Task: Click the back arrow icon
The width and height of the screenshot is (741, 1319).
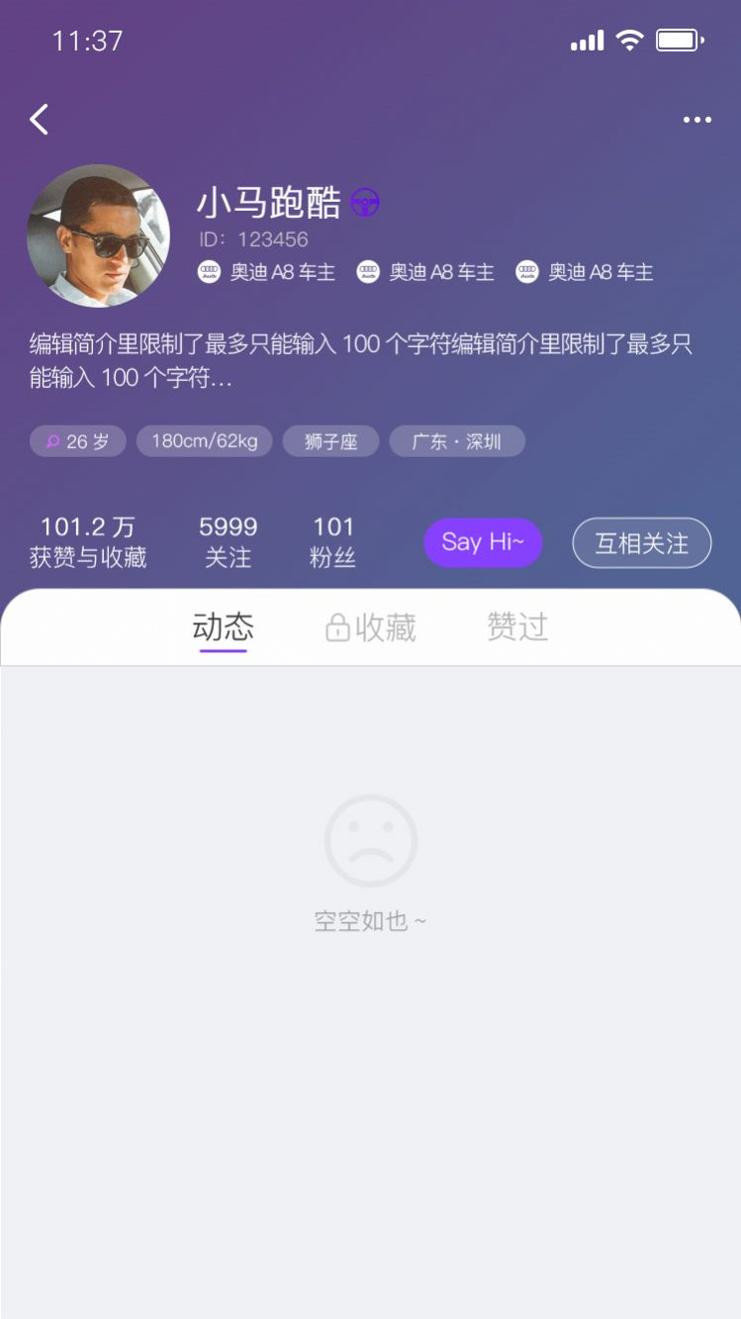Action: pyautogui.click(x=39, y=119)
